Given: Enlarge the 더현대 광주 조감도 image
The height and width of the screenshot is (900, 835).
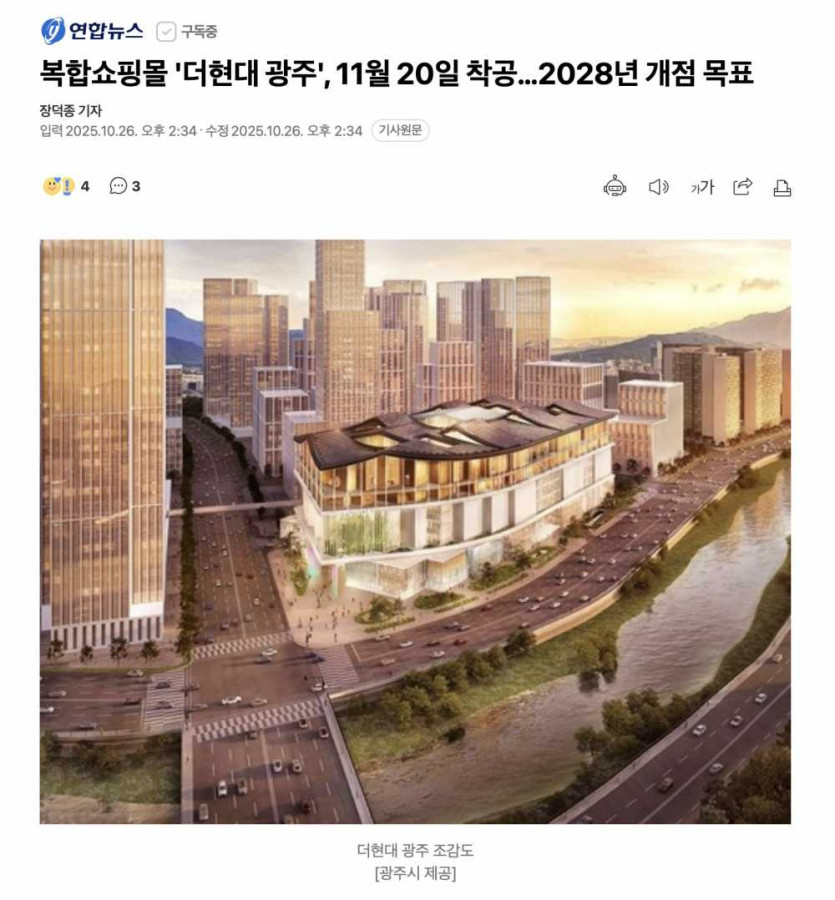Looking at the screenshot, I should coord(415,531).
